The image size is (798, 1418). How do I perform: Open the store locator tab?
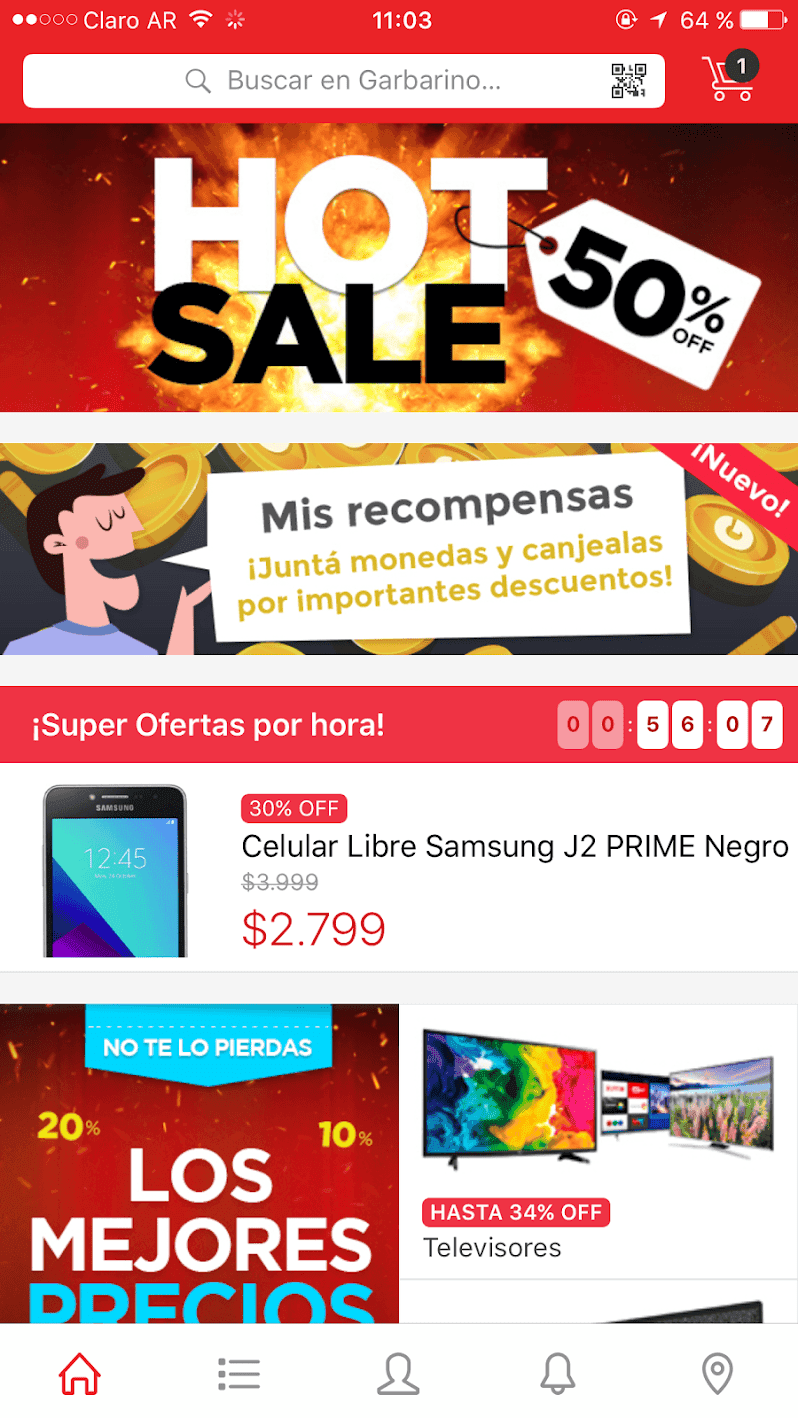(x=717, y=1374)
